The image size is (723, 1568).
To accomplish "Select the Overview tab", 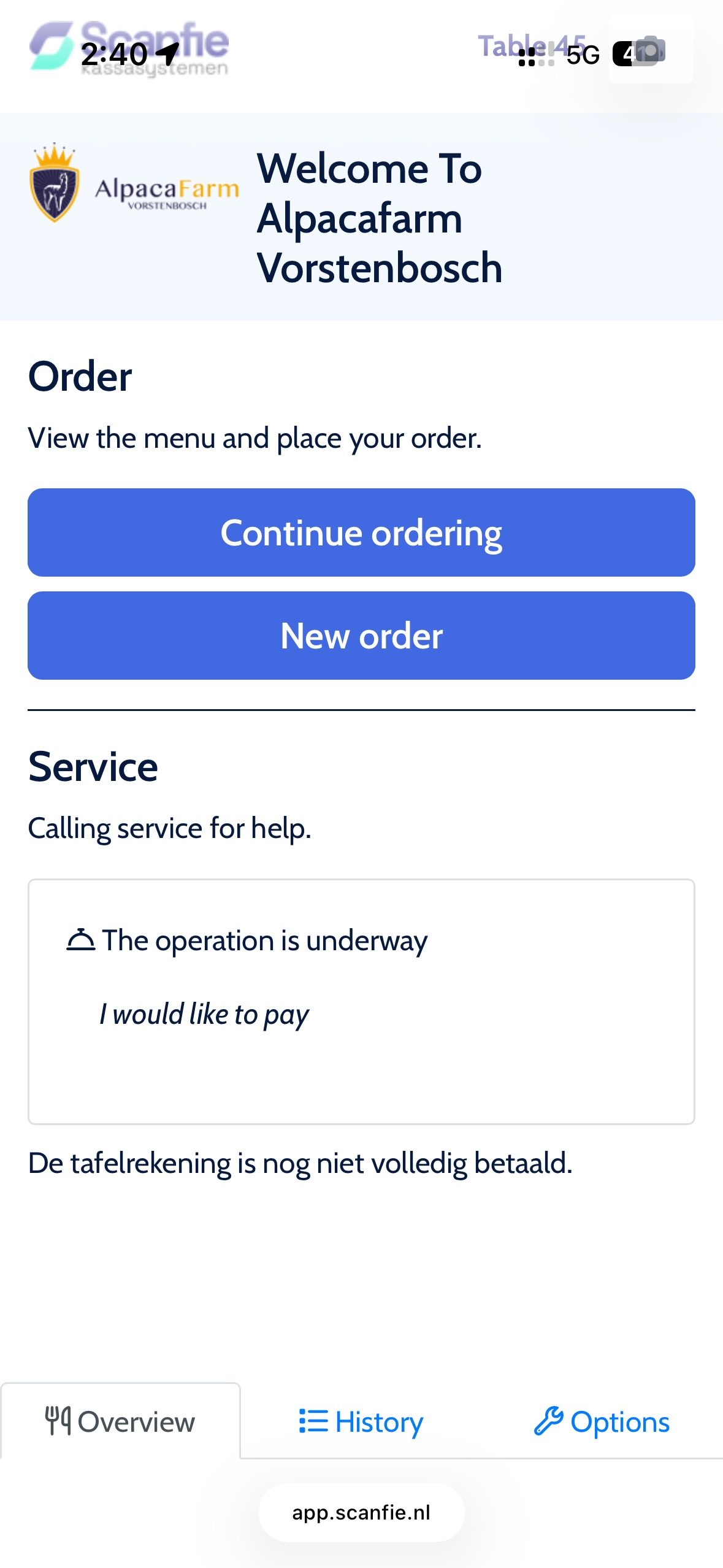I will [x=120, y=1421].
